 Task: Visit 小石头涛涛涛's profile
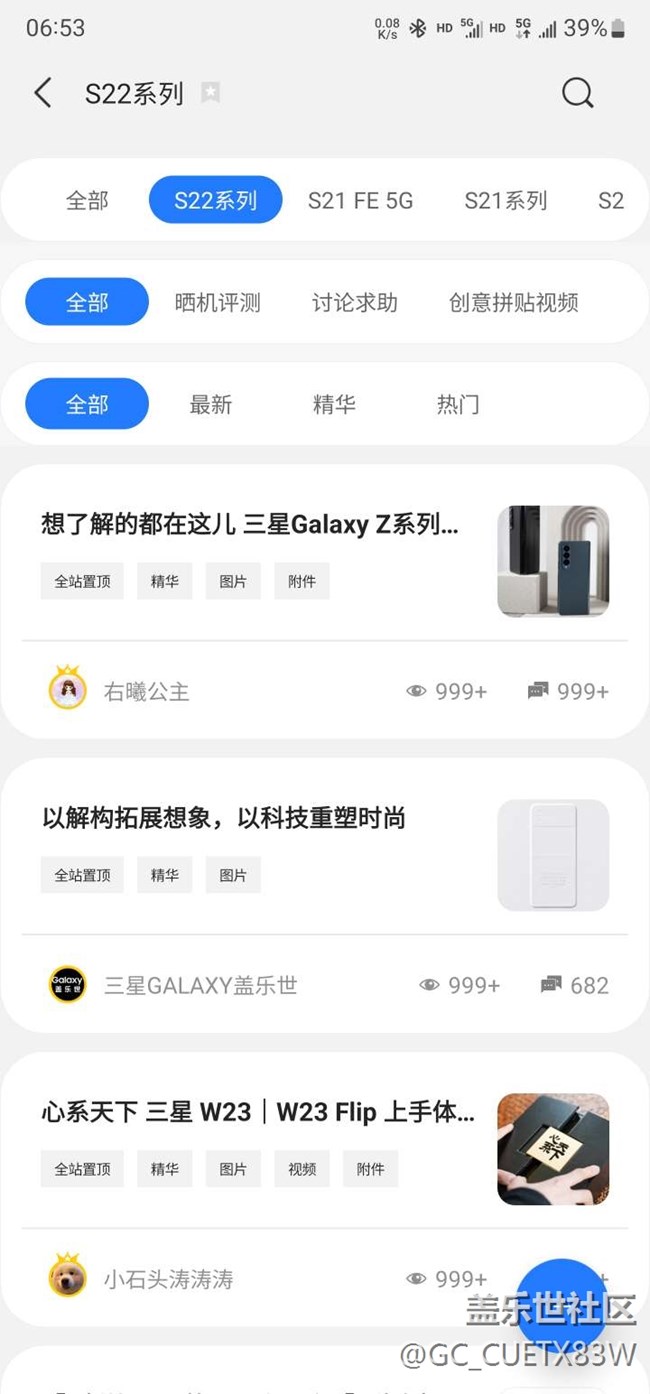point(168,1279)
